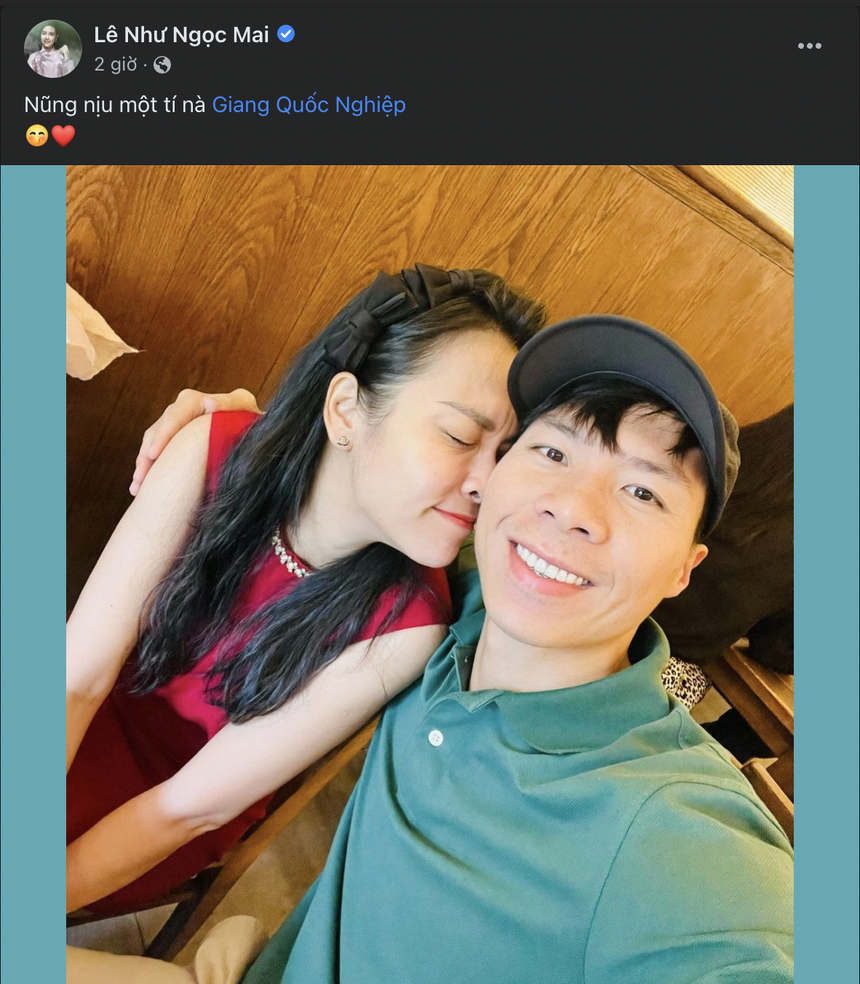Open the Lê Như Ngọc Mai profile name

click(x=181, y=34)
